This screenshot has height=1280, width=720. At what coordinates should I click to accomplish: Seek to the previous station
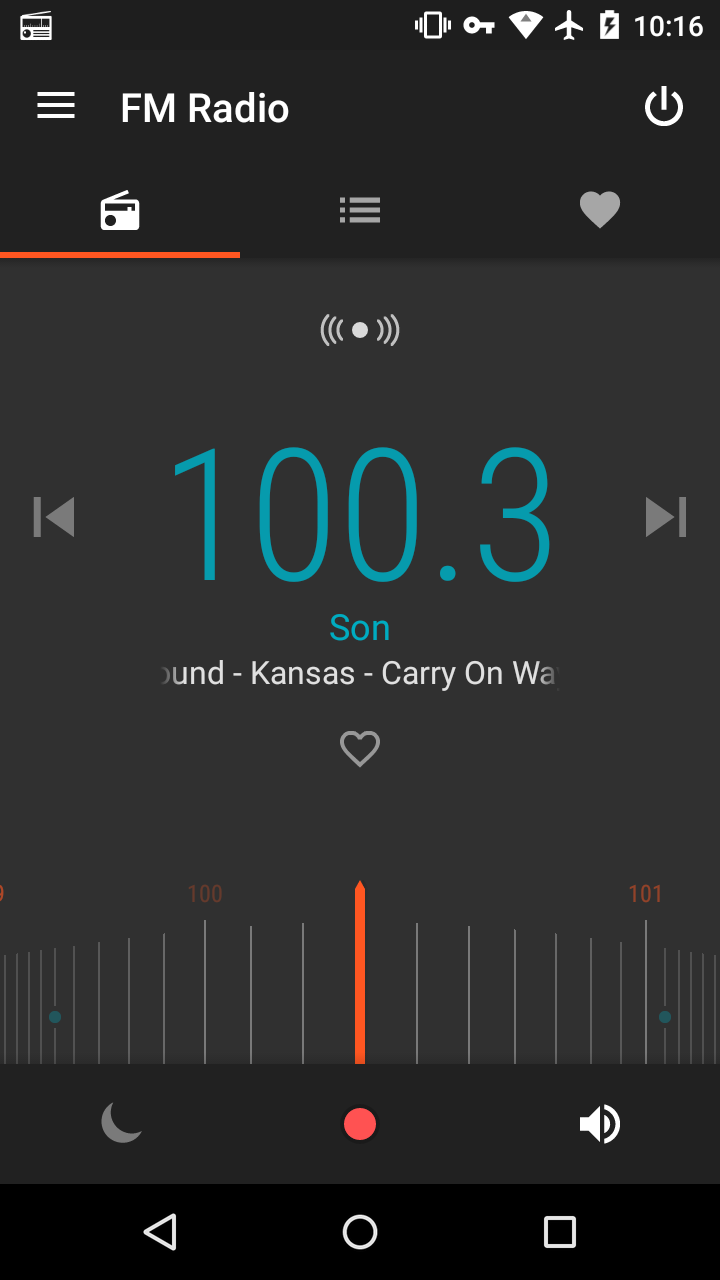pyautogui.click(x=54, y=517)
